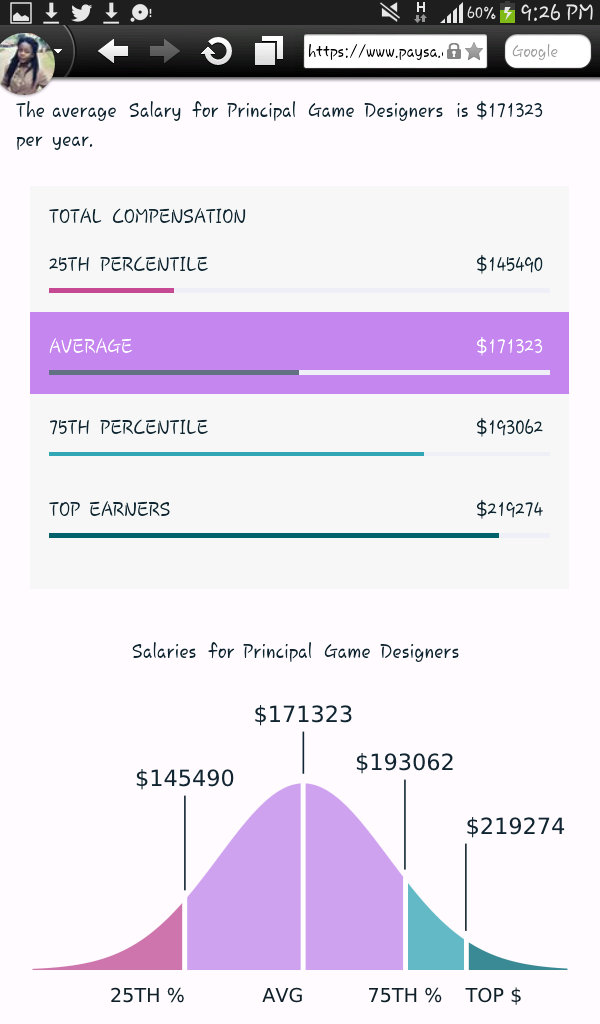Bookmark this page with the star
This screenshot has width=600, height=1024.
tap(474, 51)
